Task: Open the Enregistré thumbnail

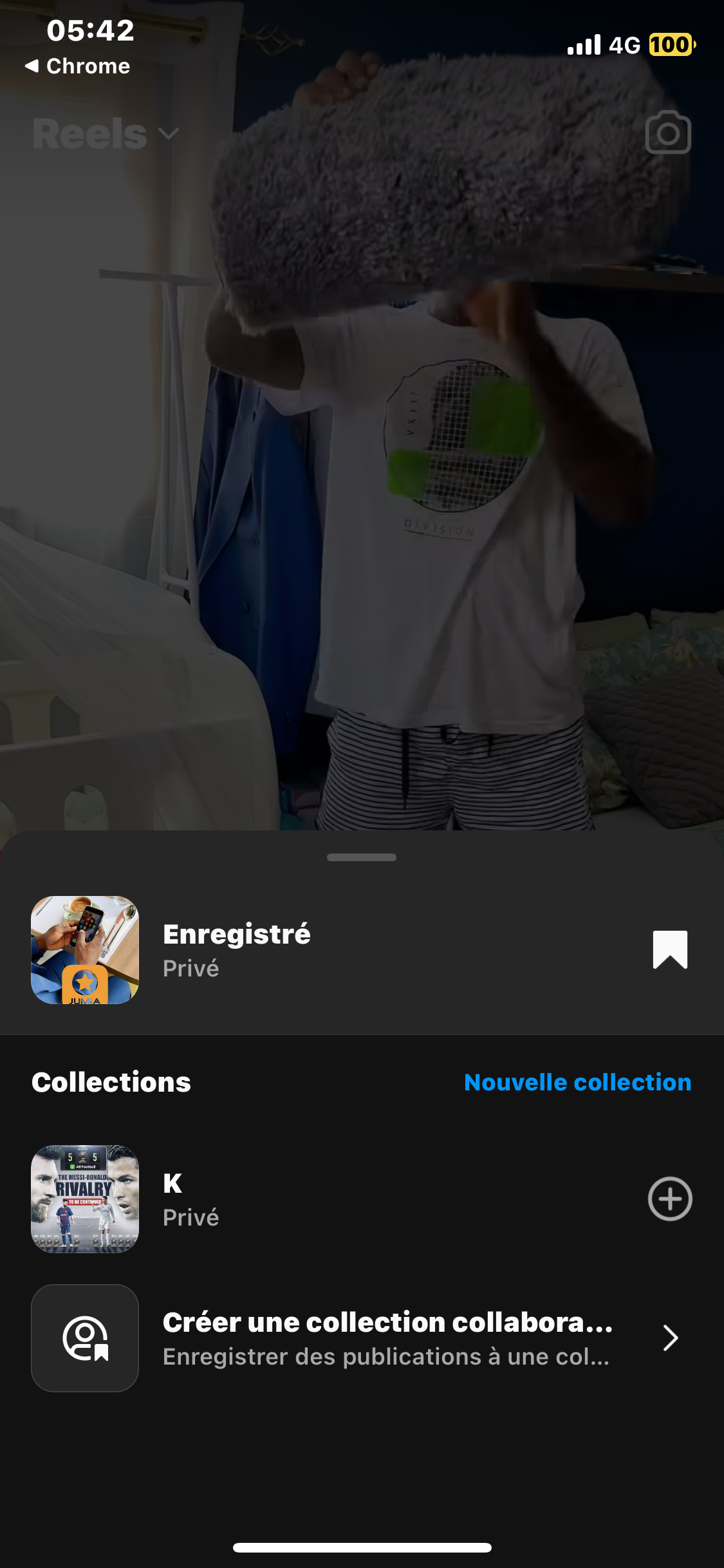Action: [85, 950]
